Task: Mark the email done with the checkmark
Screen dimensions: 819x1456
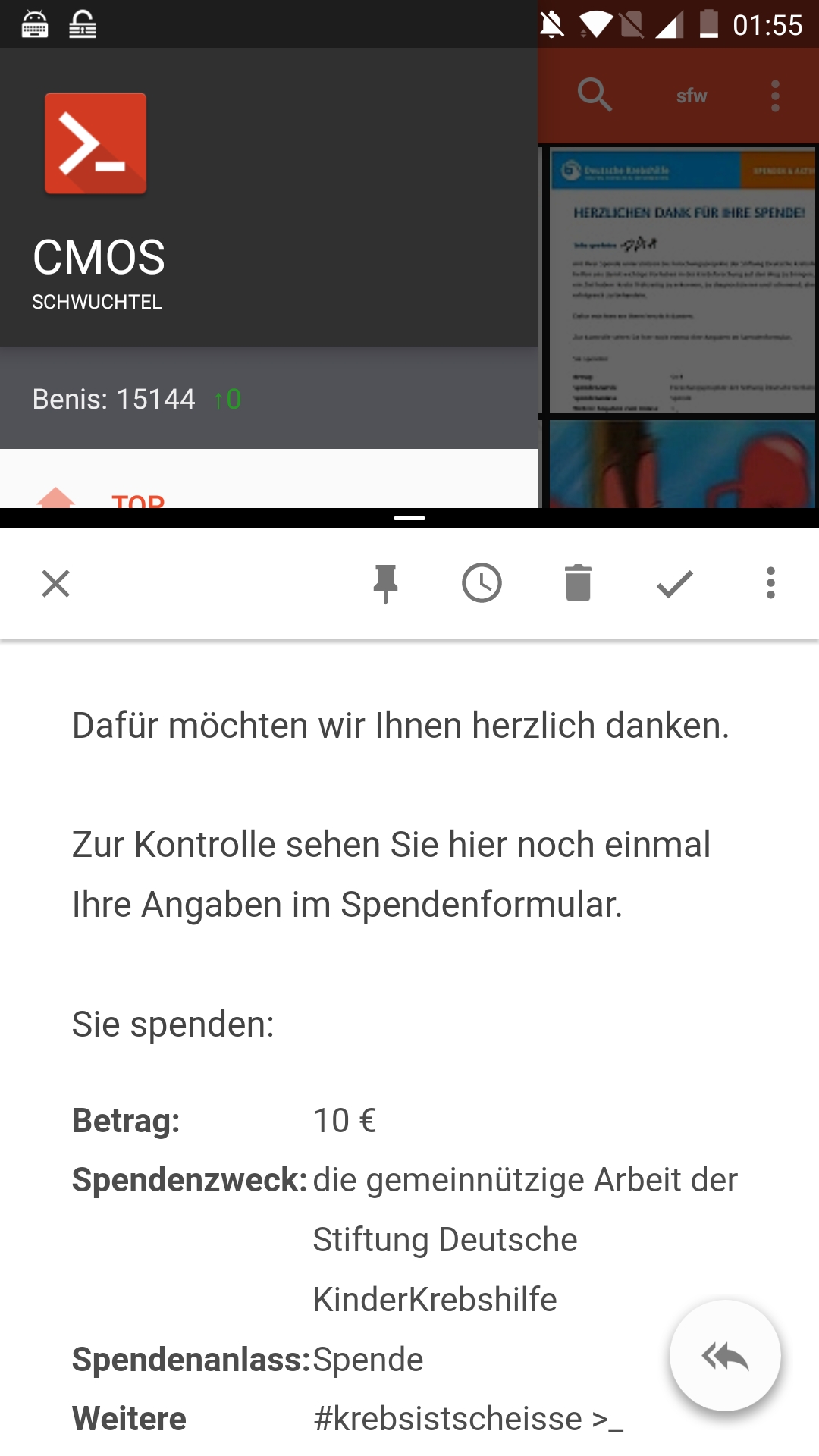Action: click(674, 584)
